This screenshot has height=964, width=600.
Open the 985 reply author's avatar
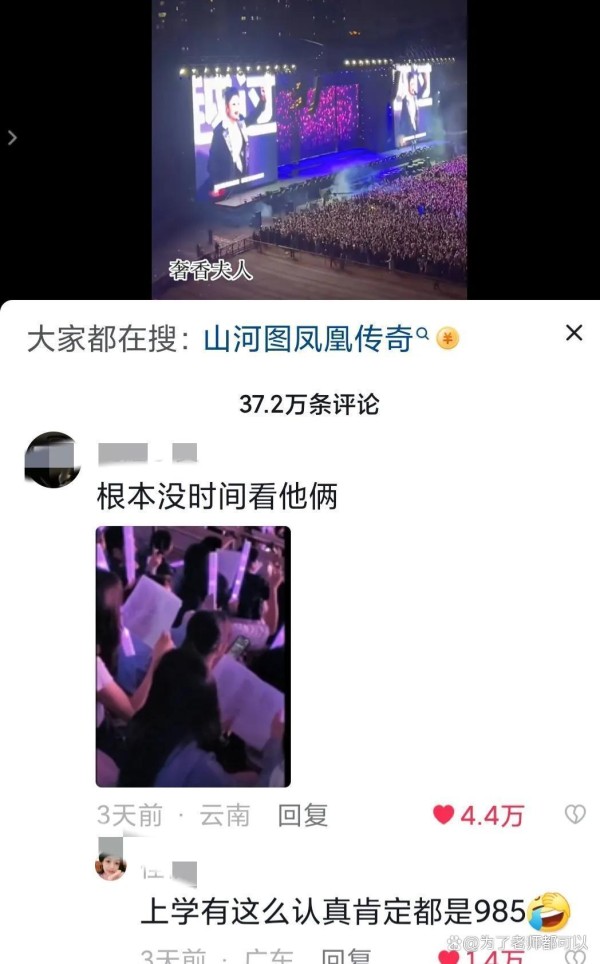pyautogui.click(x=111, y=866)
